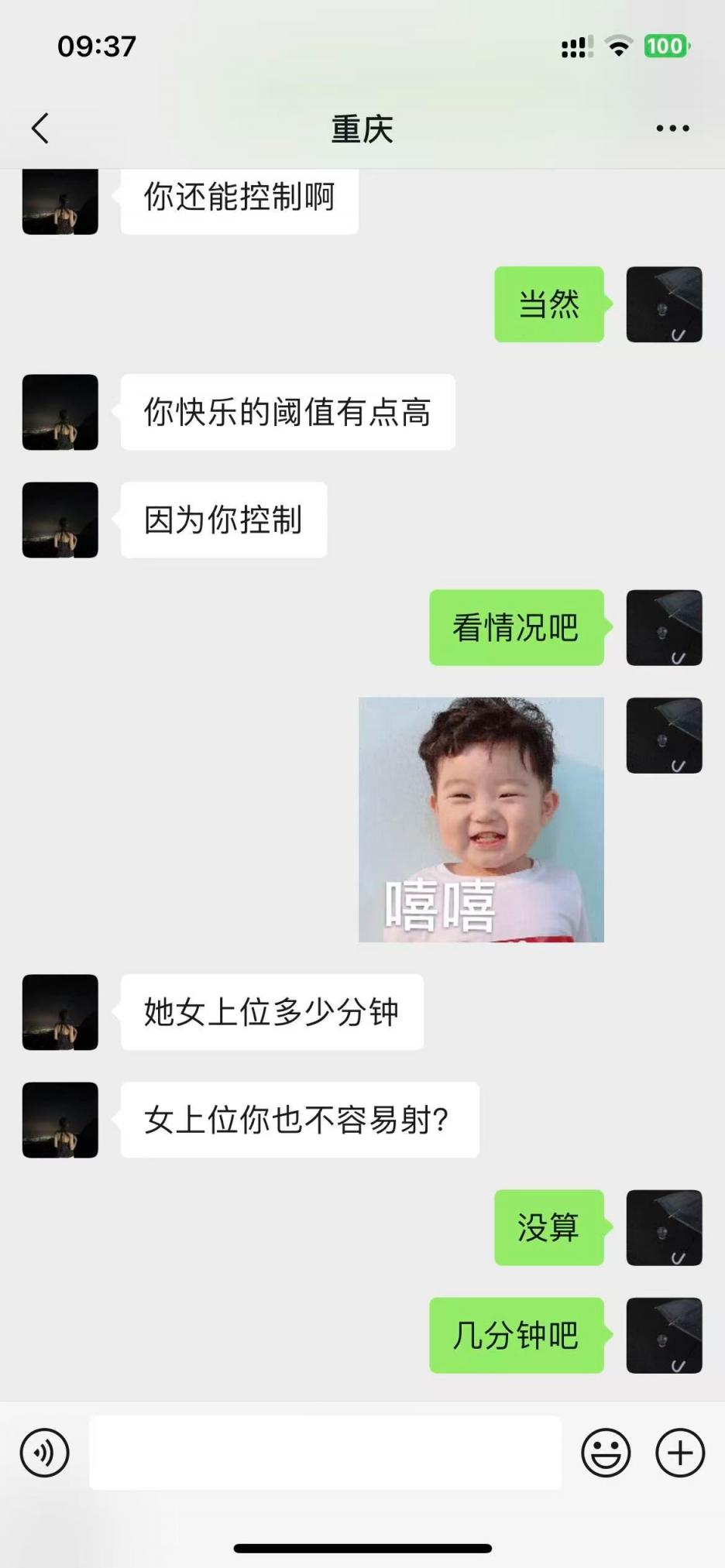Switch to voice message input
Image resolution: width=725 pixels, height=1568 pixels.
(x=45, y=1453)
